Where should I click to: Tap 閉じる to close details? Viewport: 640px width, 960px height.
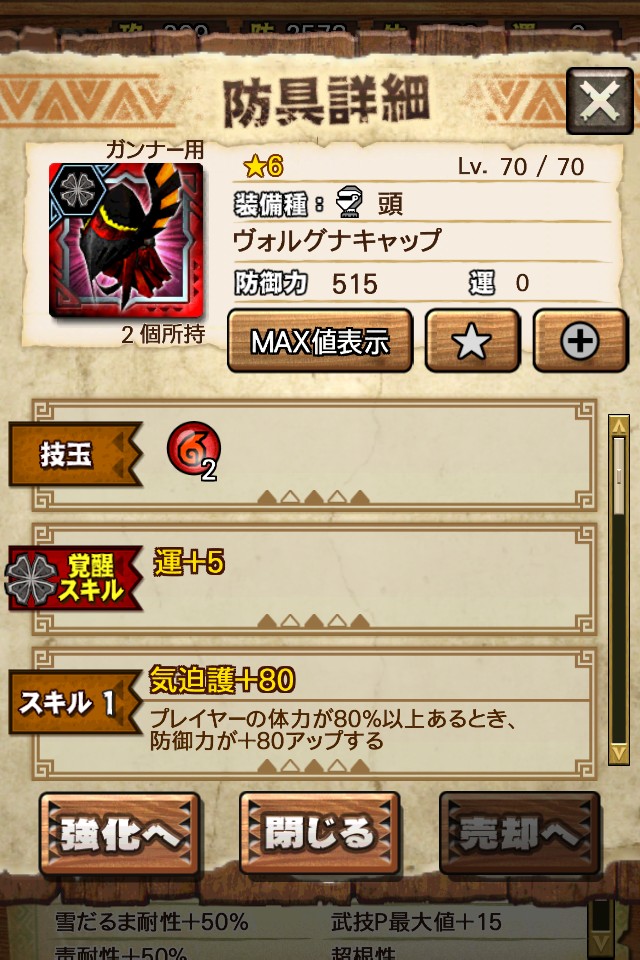320,834
